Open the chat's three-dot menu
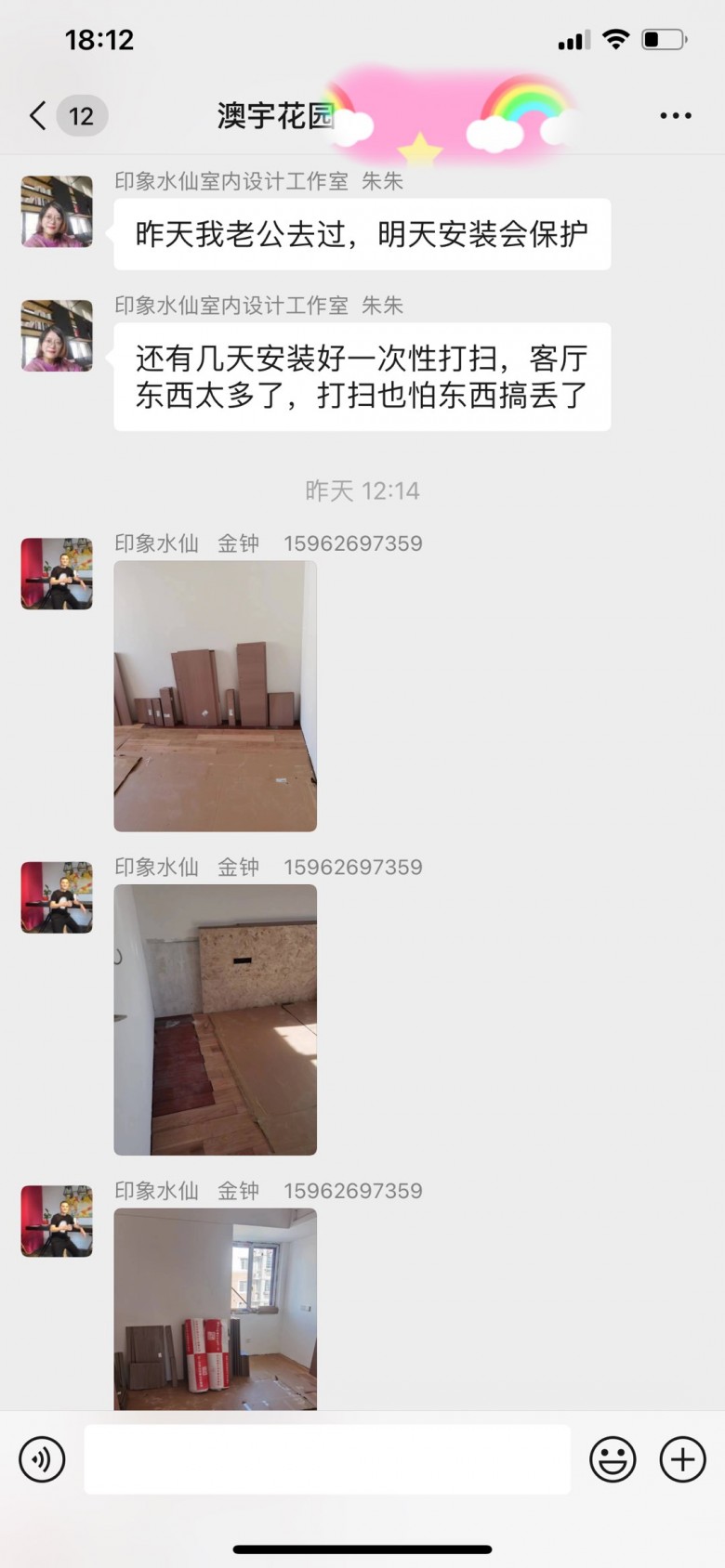Screen dimensions: 725x1568 click(x=675, y=116)
